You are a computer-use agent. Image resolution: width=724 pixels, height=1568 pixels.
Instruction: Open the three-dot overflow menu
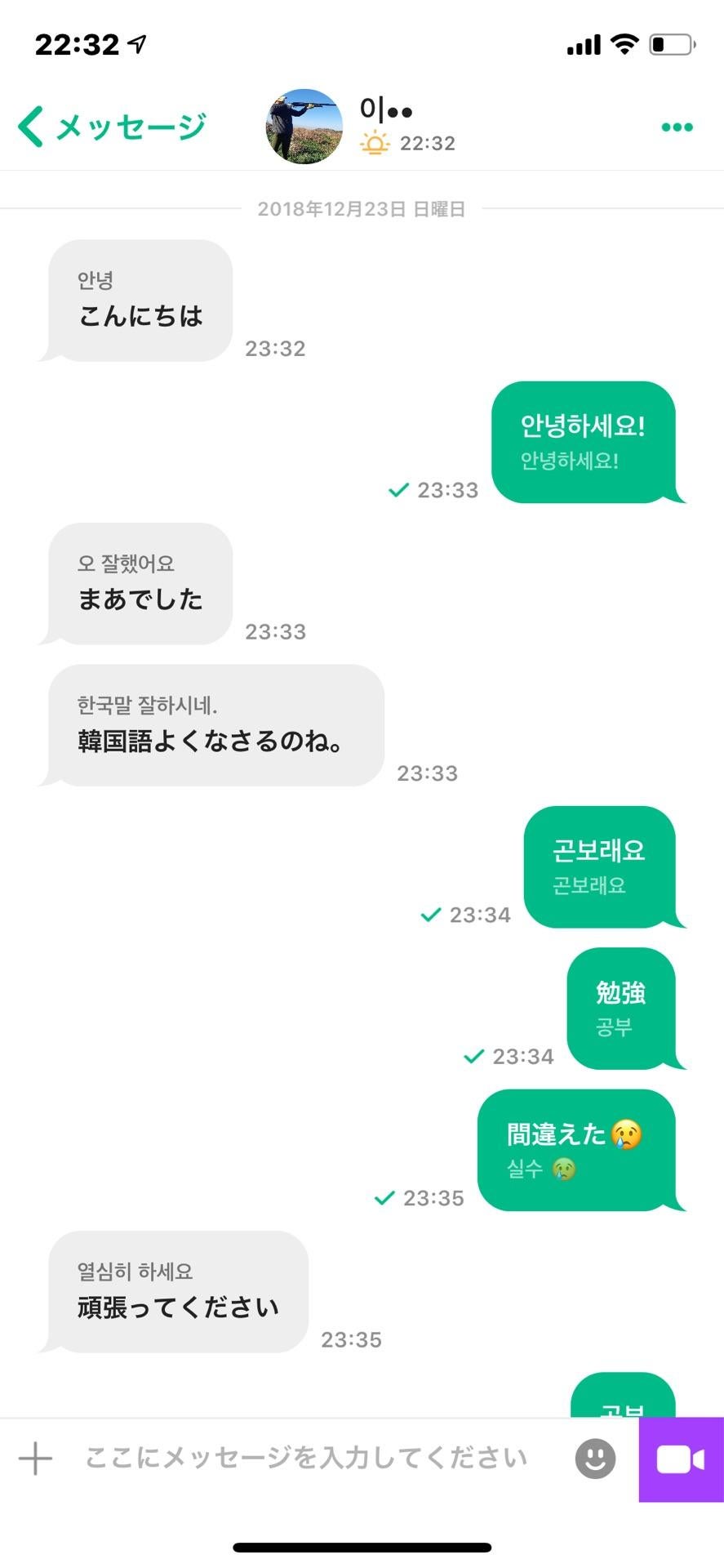click(x=677, y=127)
